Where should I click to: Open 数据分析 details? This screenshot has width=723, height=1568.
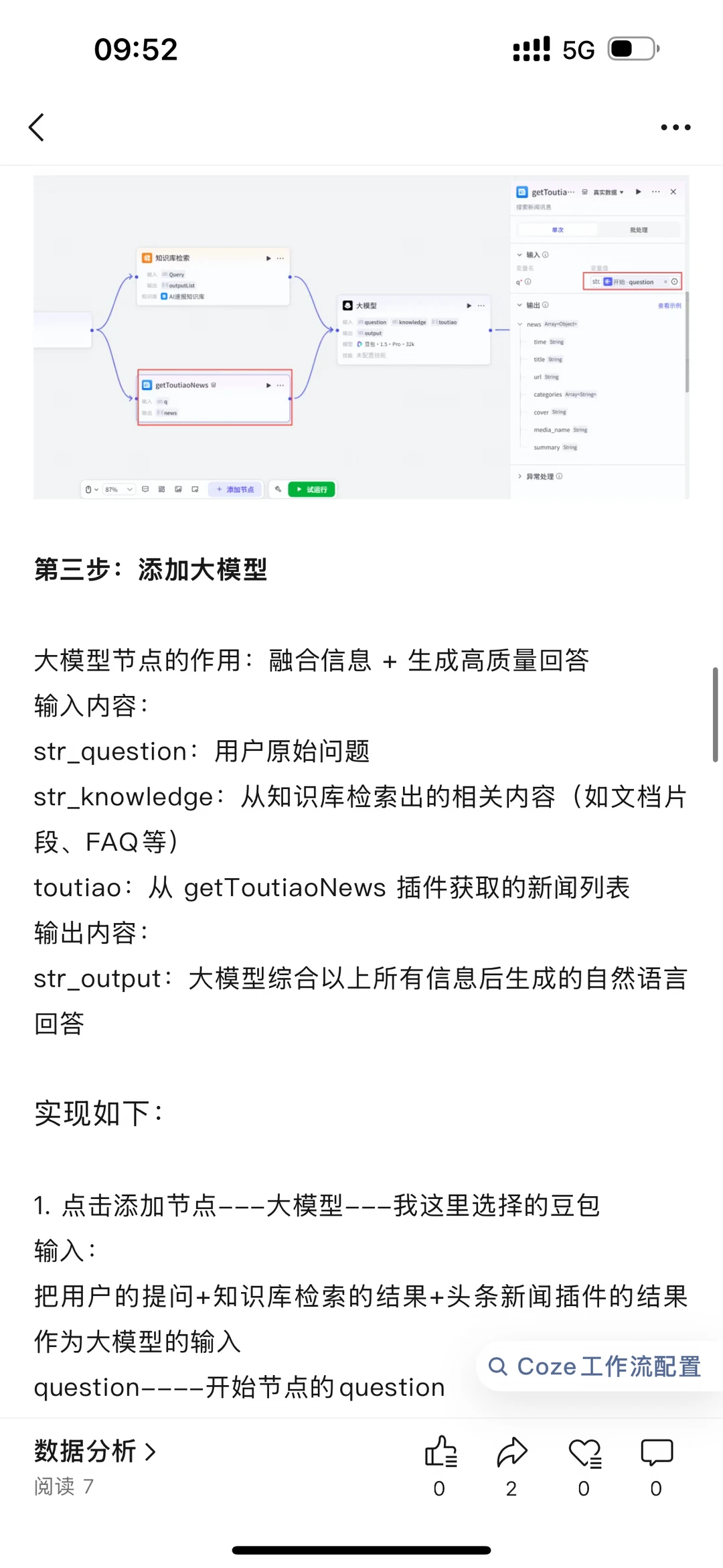(x=94, y=1451)
